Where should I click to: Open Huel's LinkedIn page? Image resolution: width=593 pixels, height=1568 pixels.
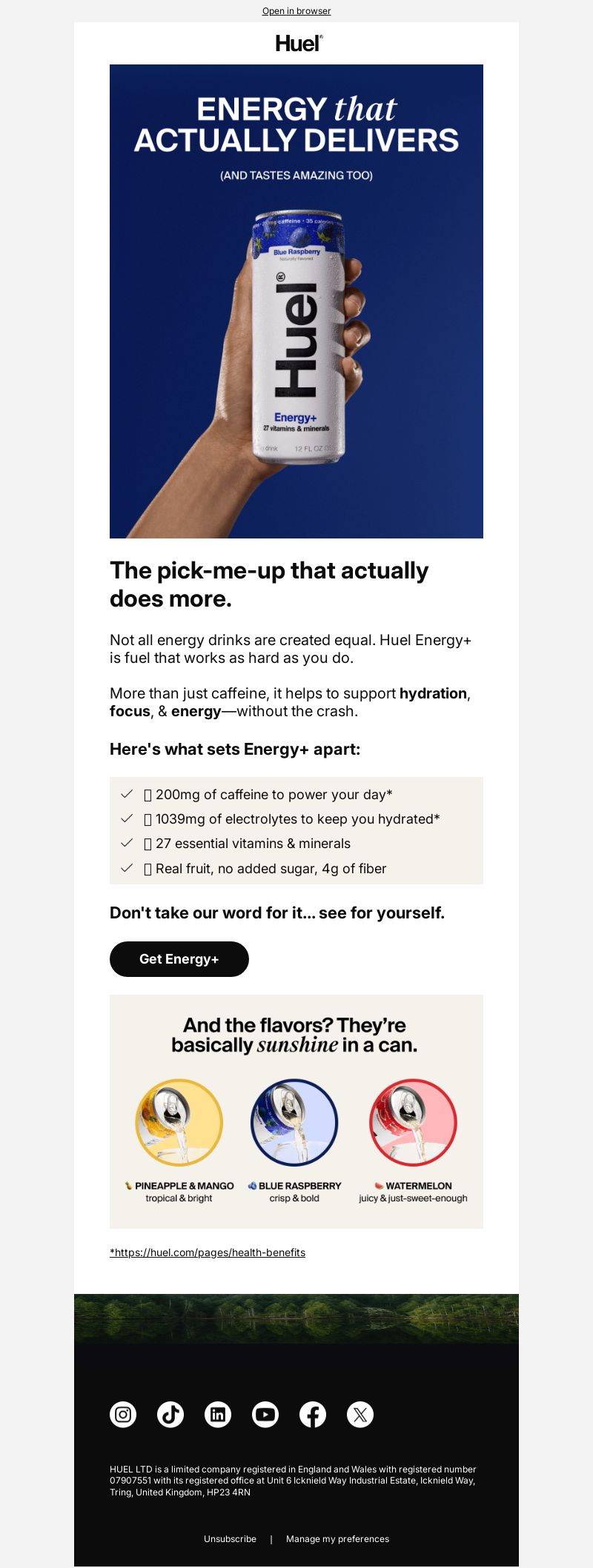pos(218,1415)
